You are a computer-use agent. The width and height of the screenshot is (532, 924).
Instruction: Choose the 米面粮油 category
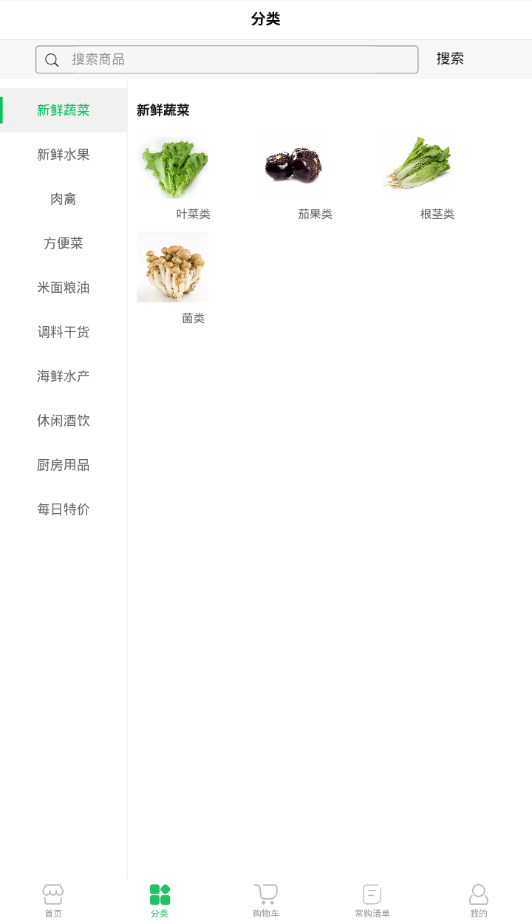click(63, 288)
